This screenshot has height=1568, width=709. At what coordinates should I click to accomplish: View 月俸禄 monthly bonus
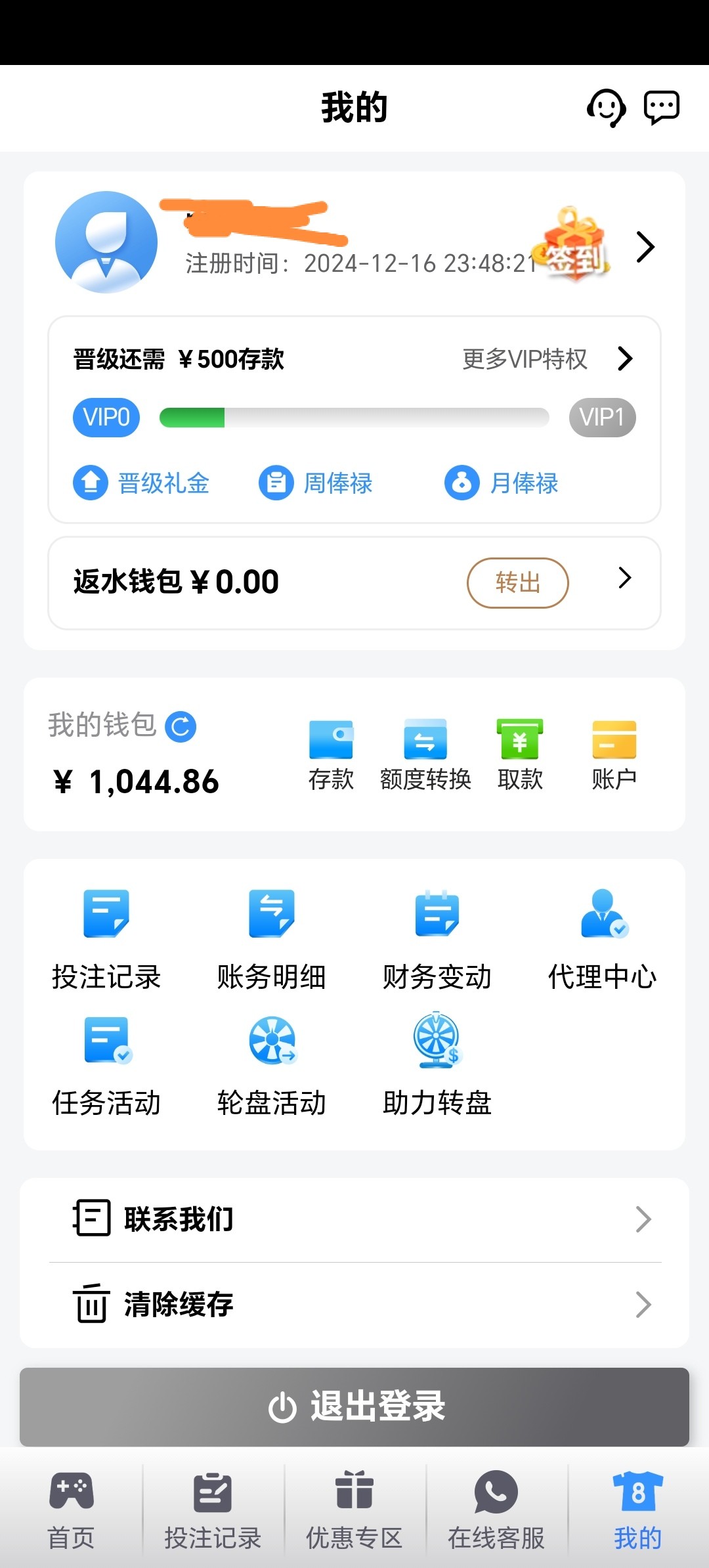click(502, 483)
